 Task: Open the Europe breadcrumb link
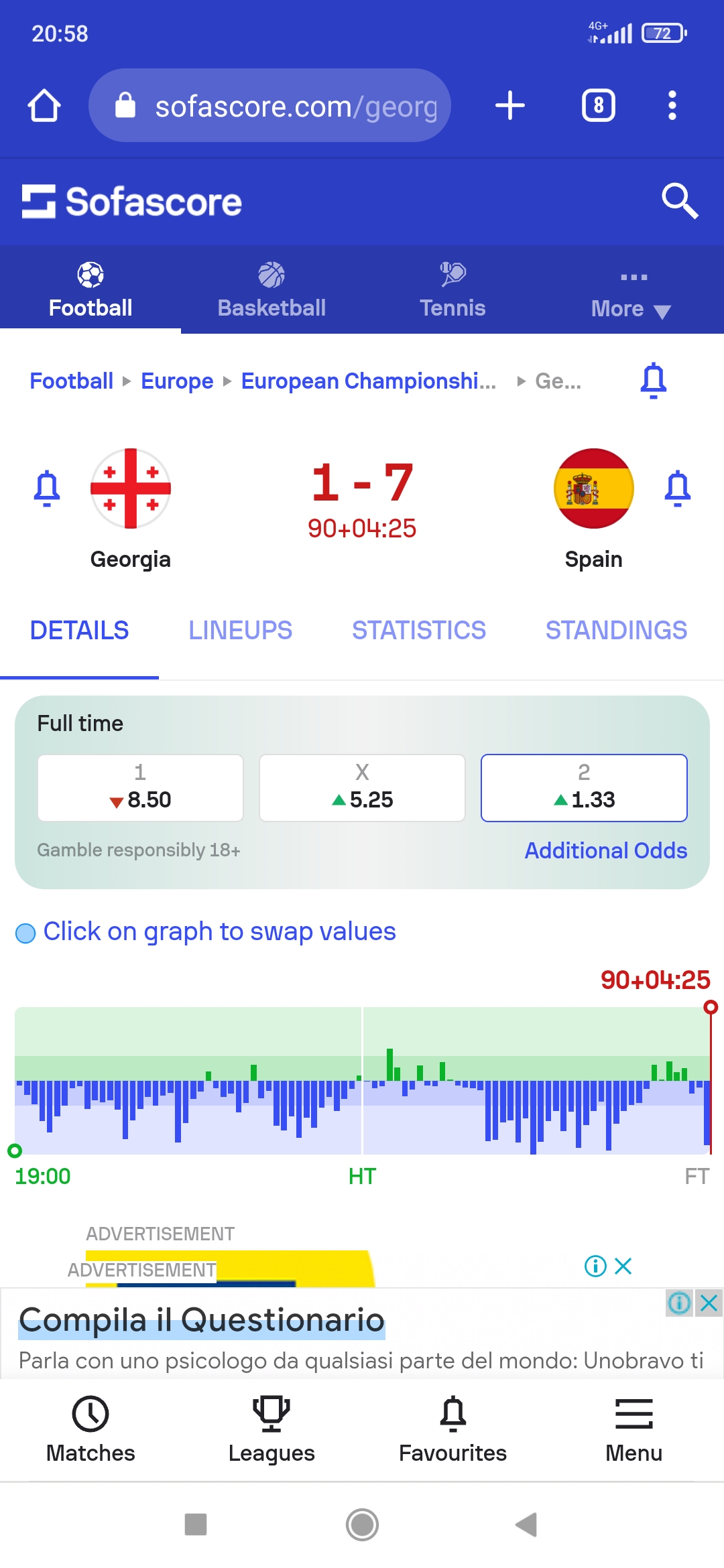177,381
